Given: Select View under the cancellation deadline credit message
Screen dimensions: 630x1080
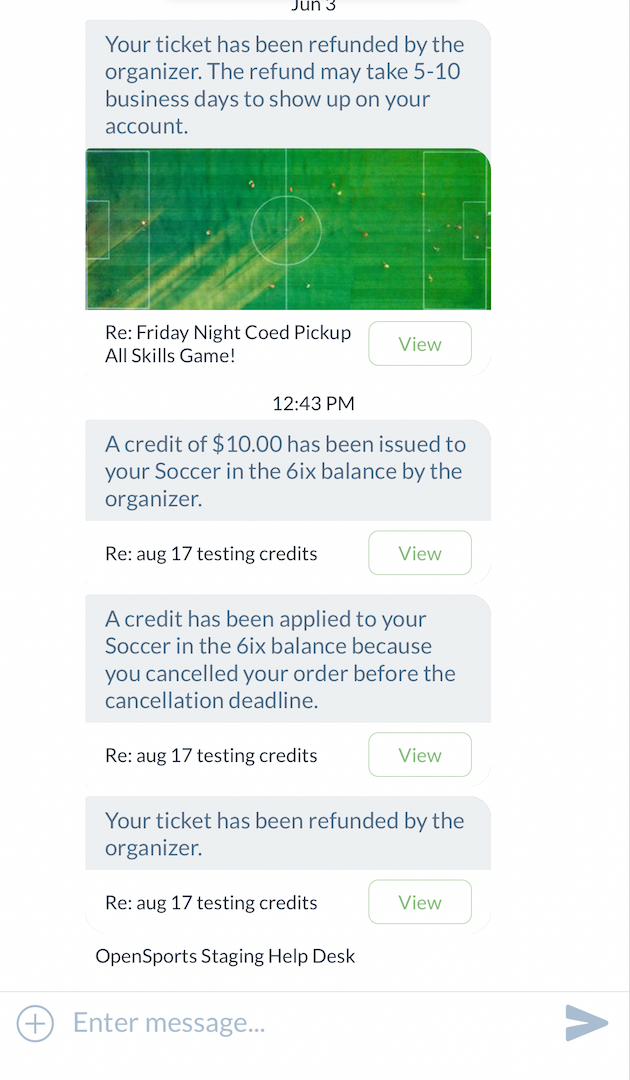Looking at the screenshot, I should pyautogui.click(x=419, y=755).
